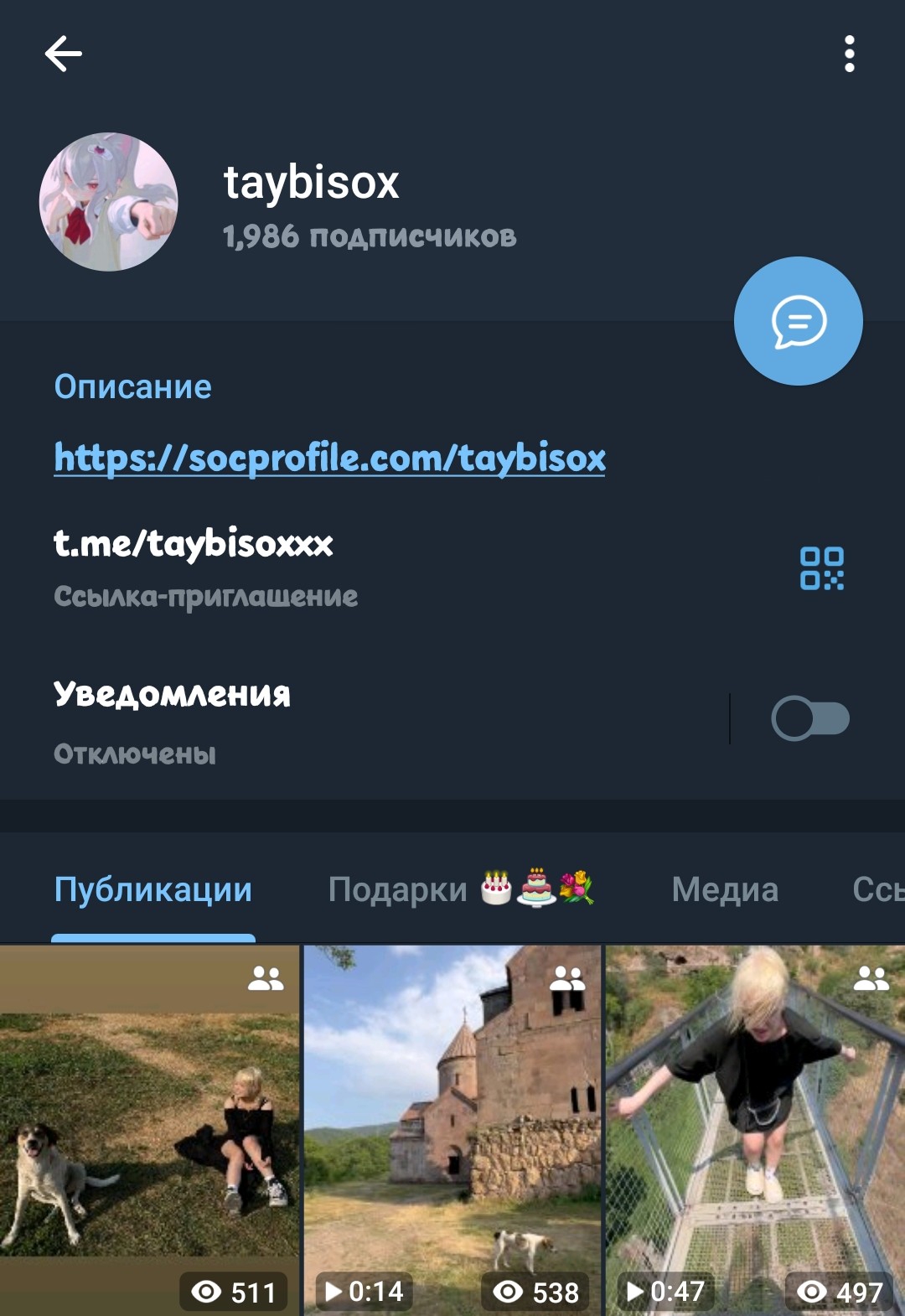Screen dimensions: 905x1316
Task: Toggle the notifications switch on
Action: point(809,718)
